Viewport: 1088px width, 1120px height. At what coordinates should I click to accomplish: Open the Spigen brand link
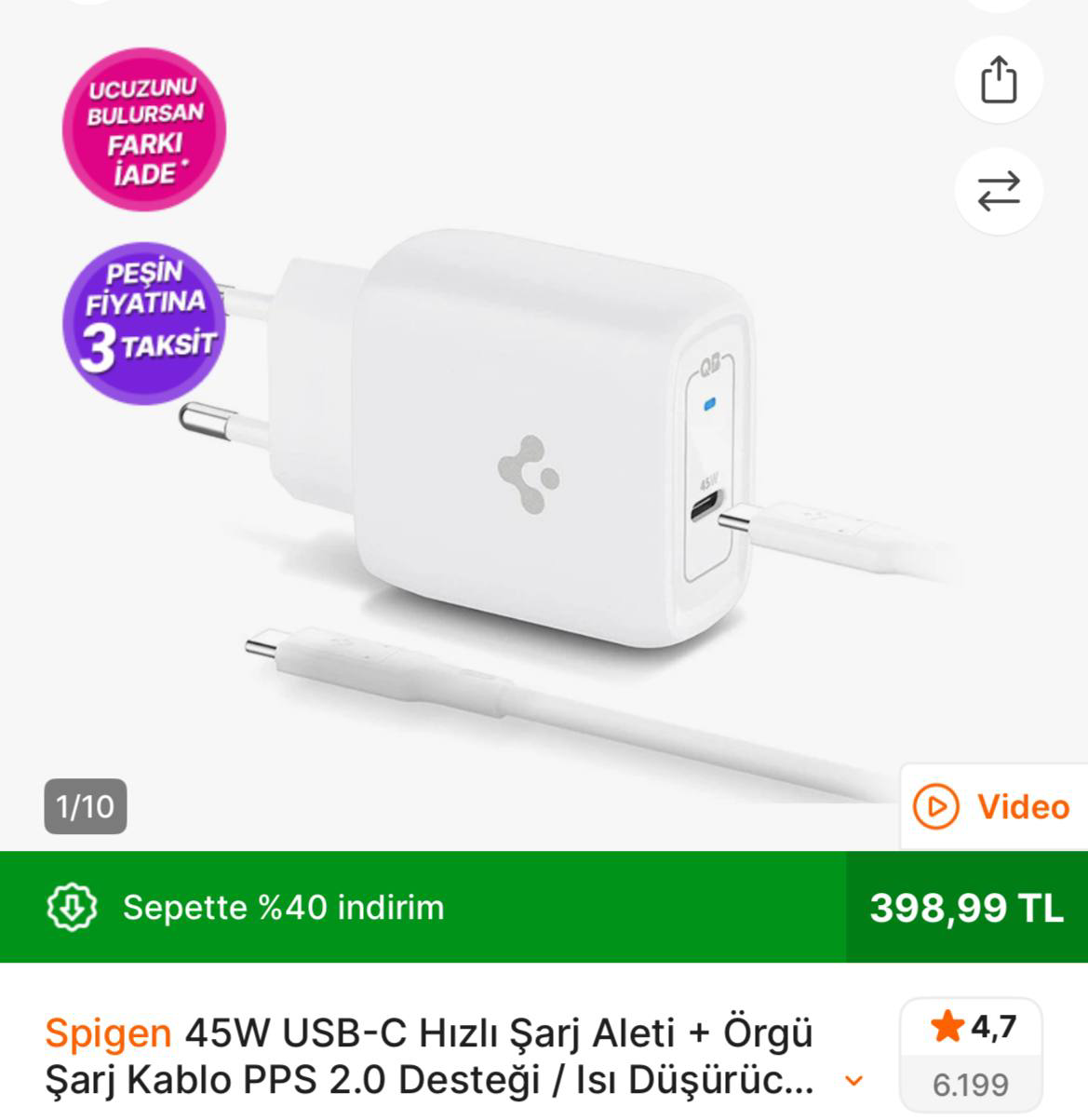[108, 1032]
